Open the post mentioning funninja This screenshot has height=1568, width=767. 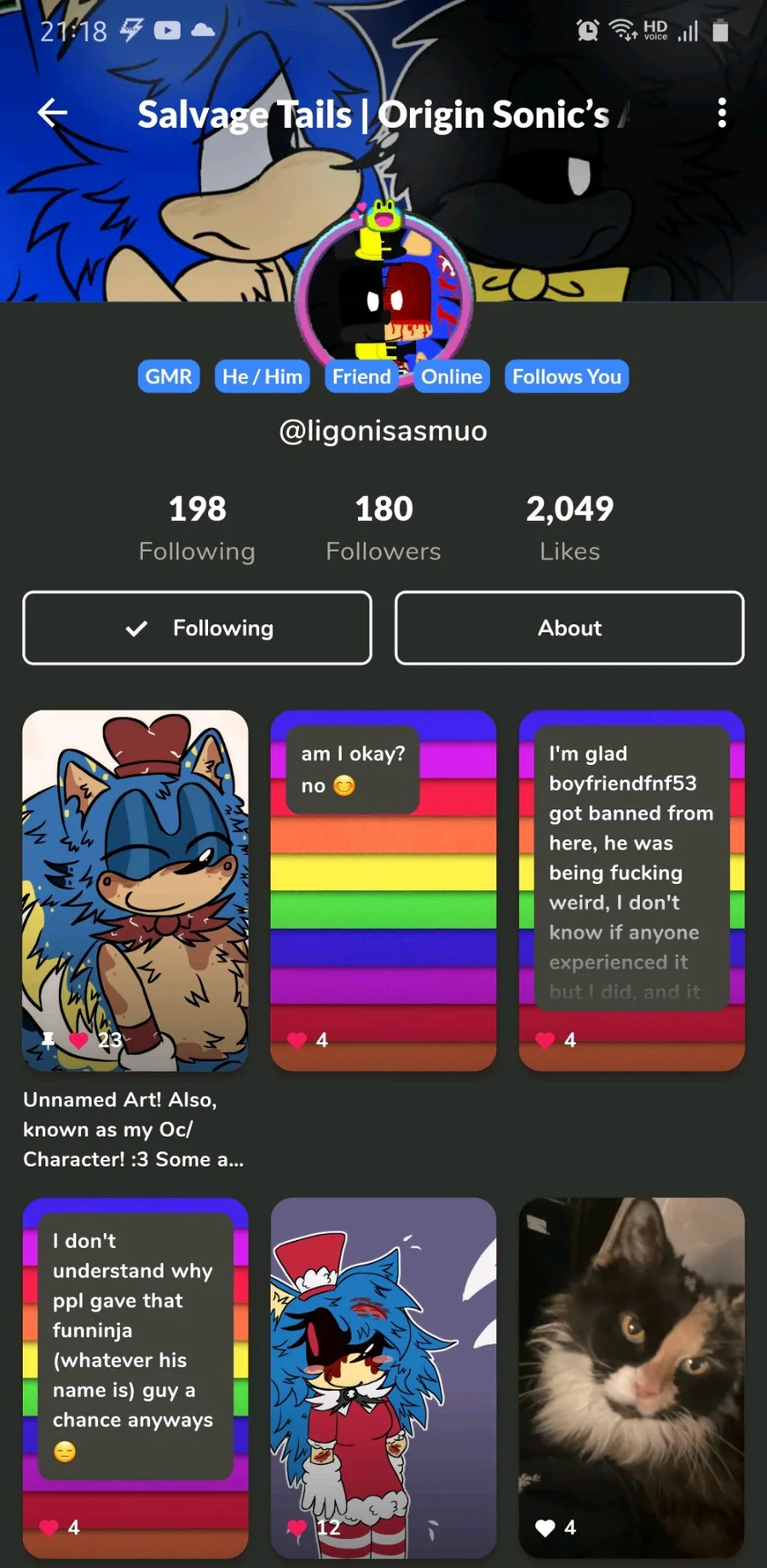135,1377
